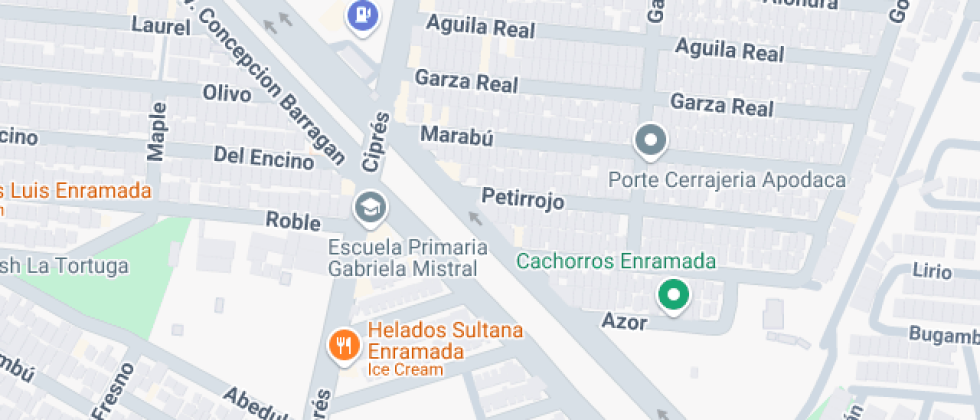This screenshot has width=980, height=420.
Task: Open the gas station pin
Action: coord(361,15)
